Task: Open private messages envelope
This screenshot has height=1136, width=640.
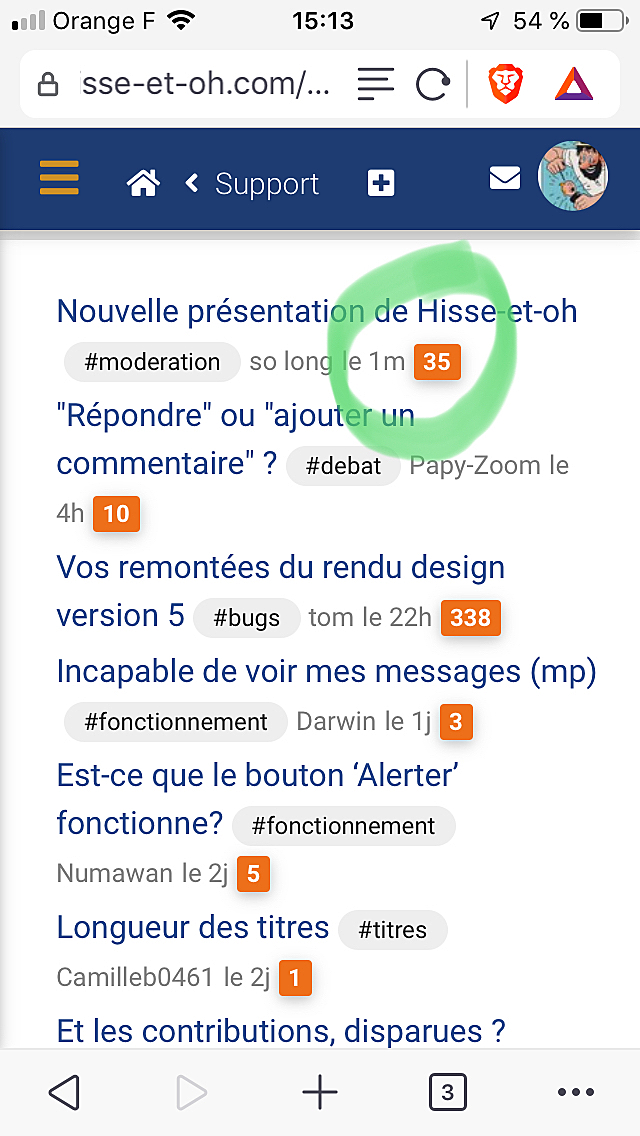Action: (x=504, y=178)
